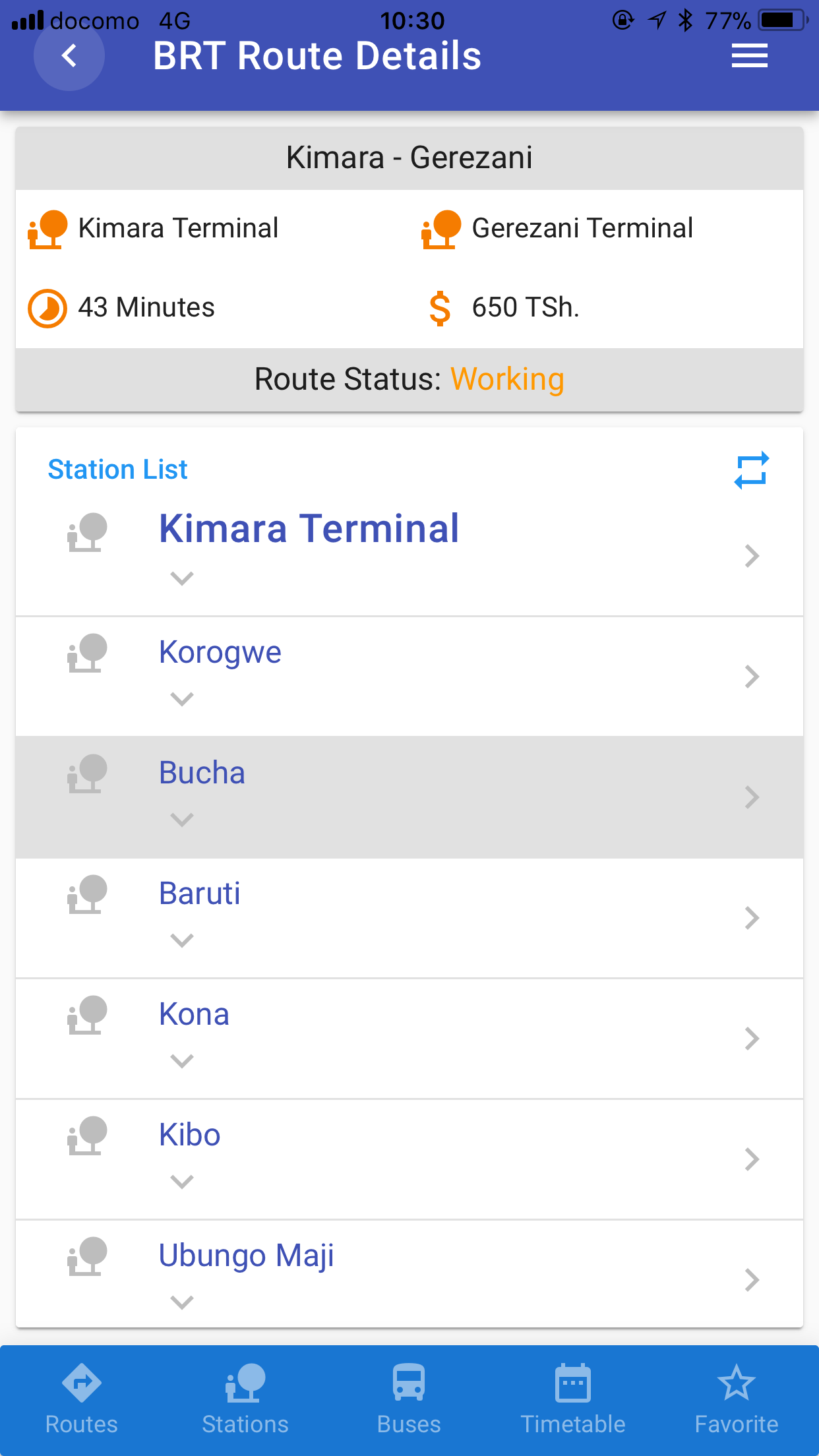Open the hamburger menu
The image size is (819, 1456).
click(750, 56)
